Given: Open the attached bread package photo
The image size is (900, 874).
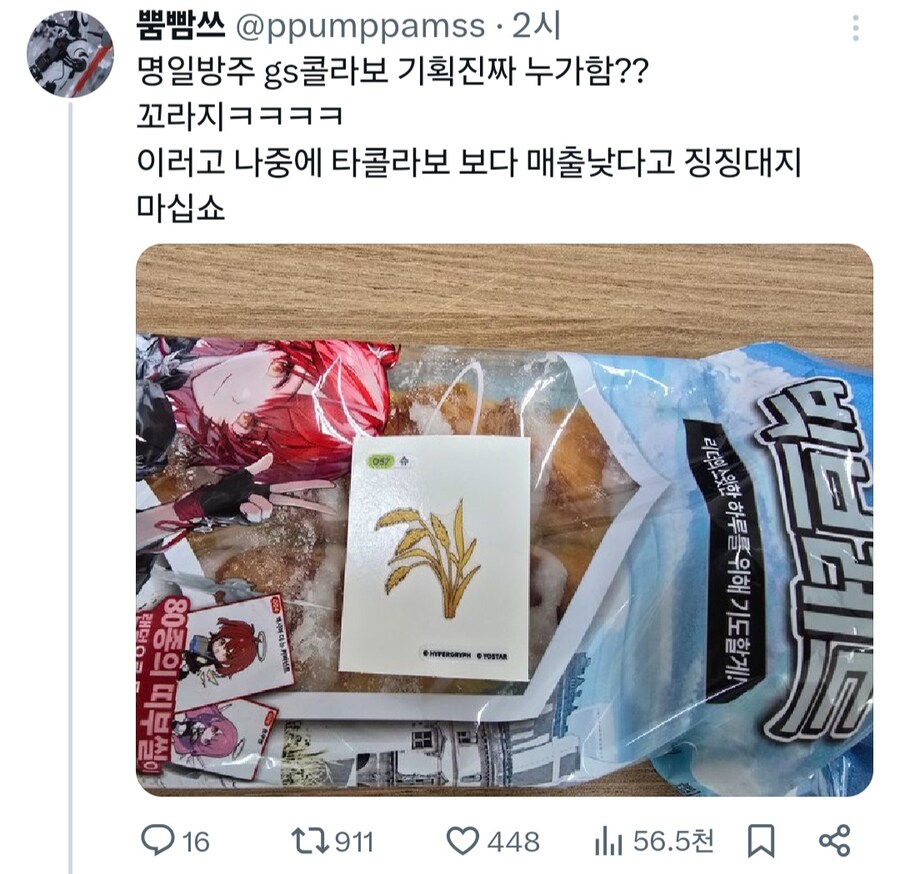Looking at the screenshot, I should [x=504, y=520].
